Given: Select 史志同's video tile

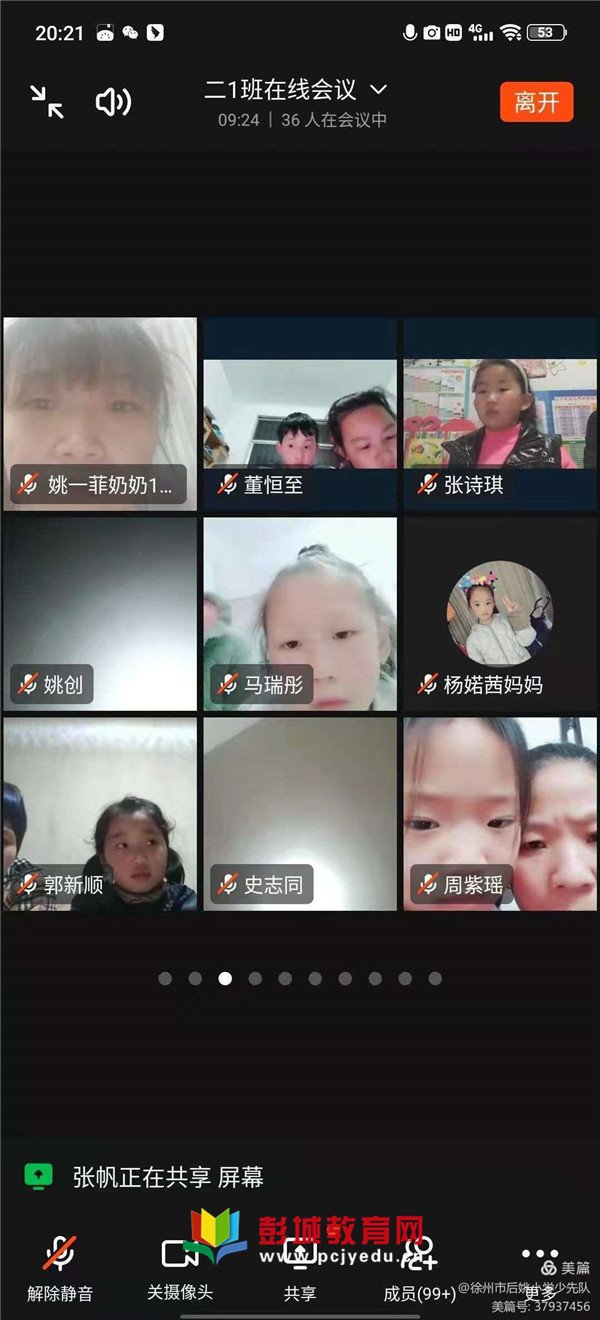Looking at the screenshot, I should point(300,814).
